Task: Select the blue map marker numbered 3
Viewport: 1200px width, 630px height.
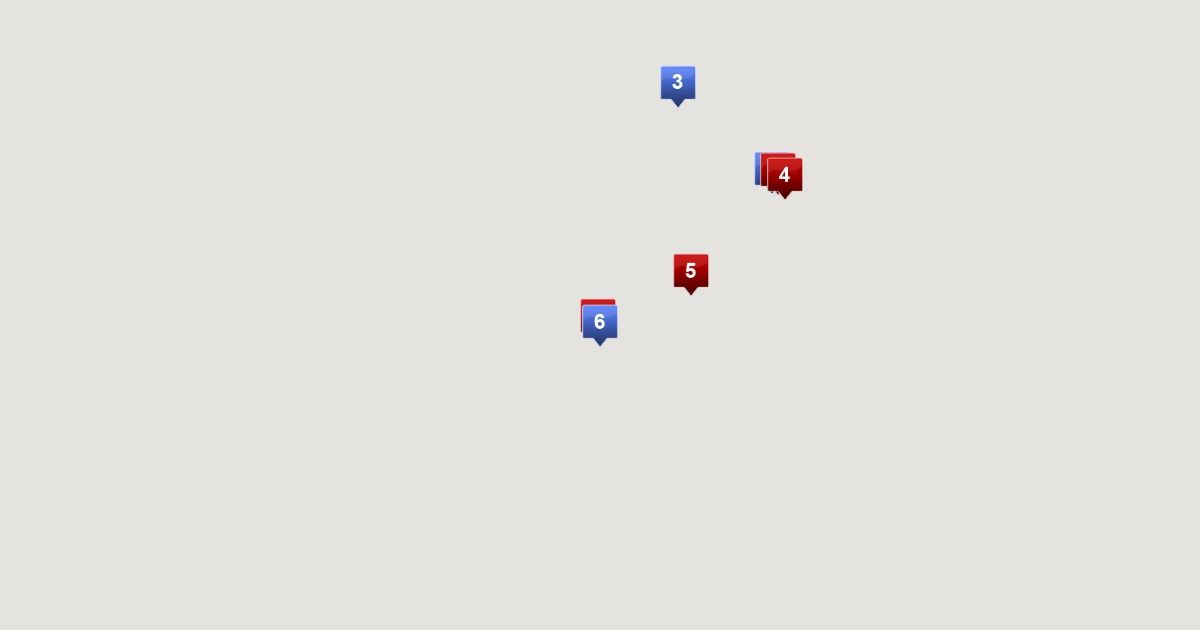Action: pos(678,83)
